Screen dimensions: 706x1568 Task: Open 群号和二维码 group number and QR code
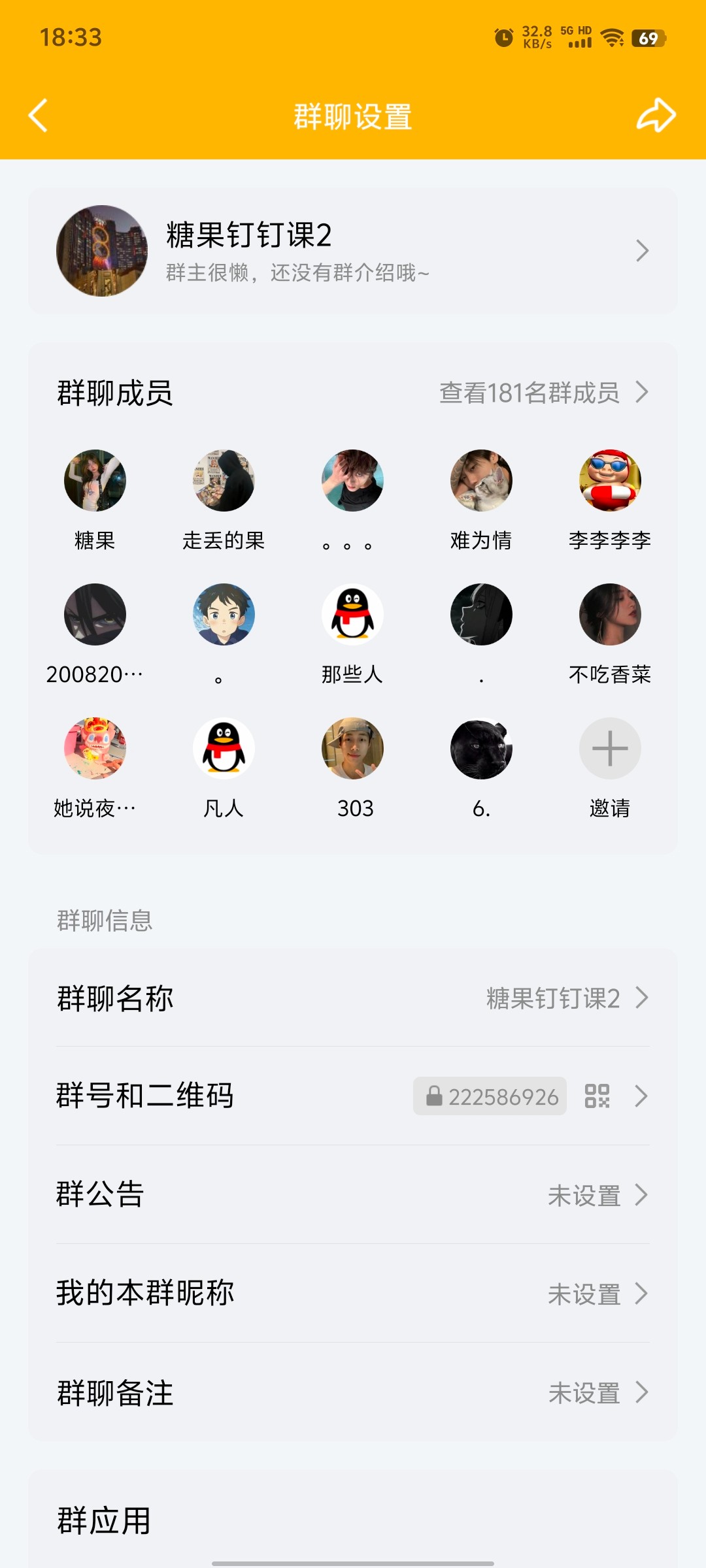pos(353,1096)
